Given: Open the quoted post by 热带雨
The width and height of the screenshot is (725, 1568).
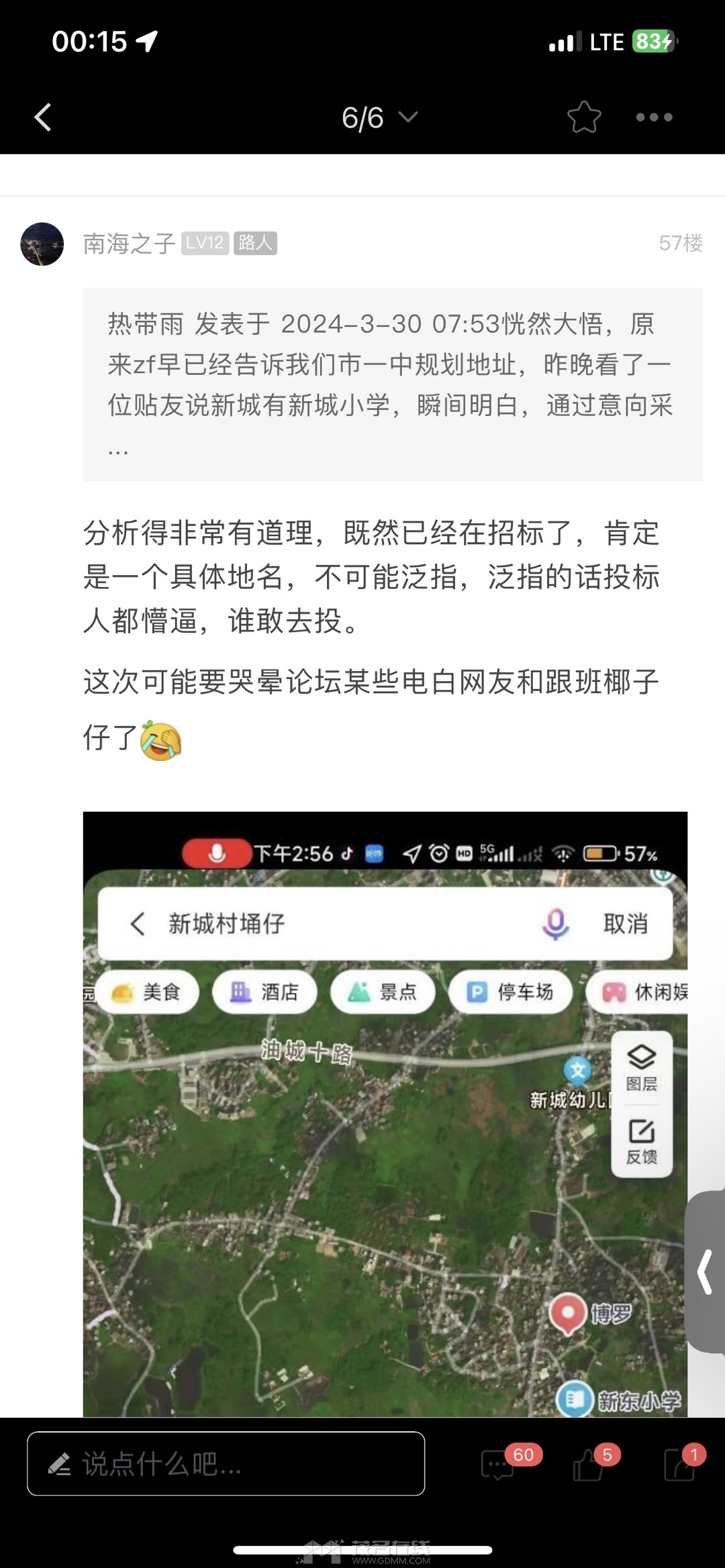Looking at the screenshot, I should point(393,384).
